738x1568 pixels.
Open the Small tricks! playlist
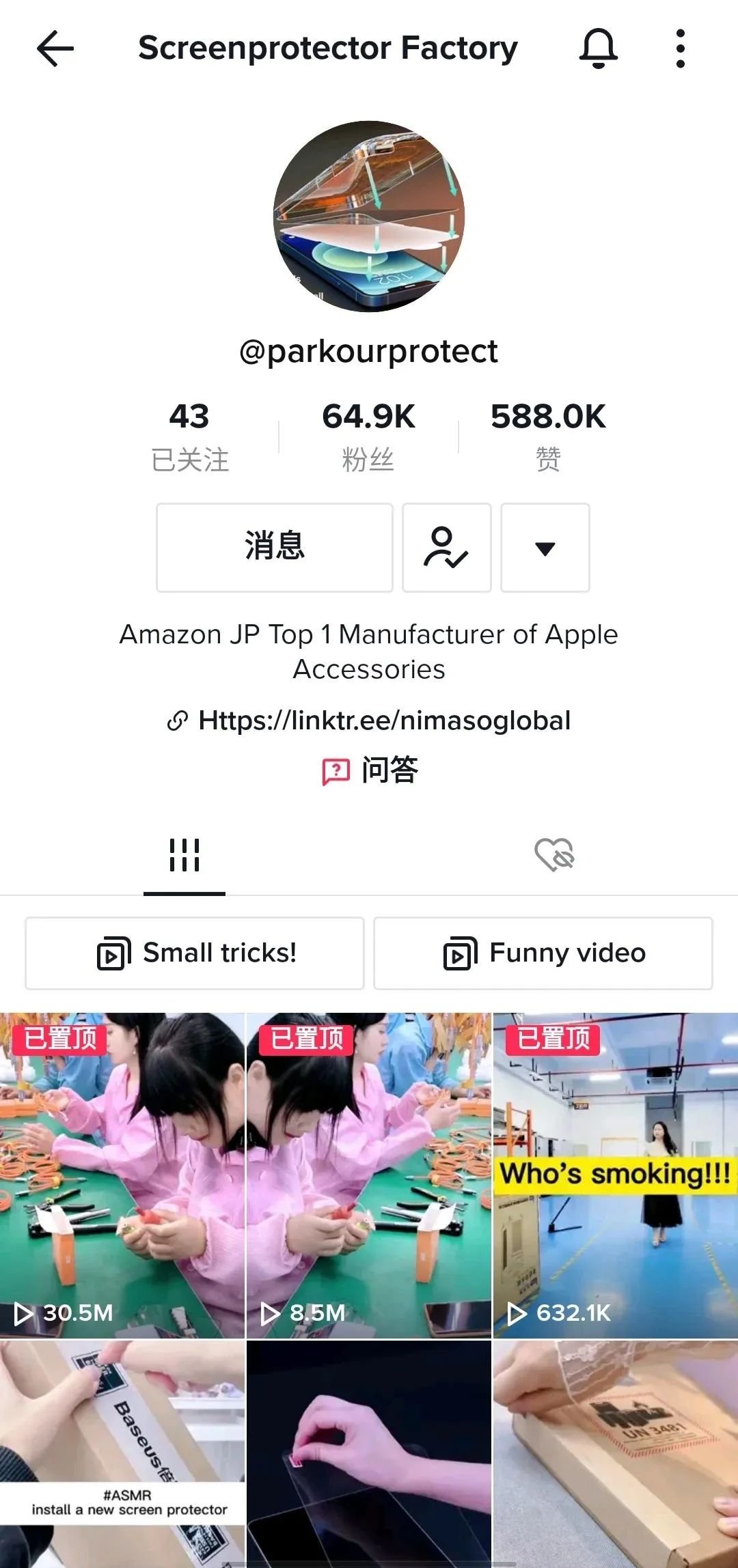pos(195,953)
